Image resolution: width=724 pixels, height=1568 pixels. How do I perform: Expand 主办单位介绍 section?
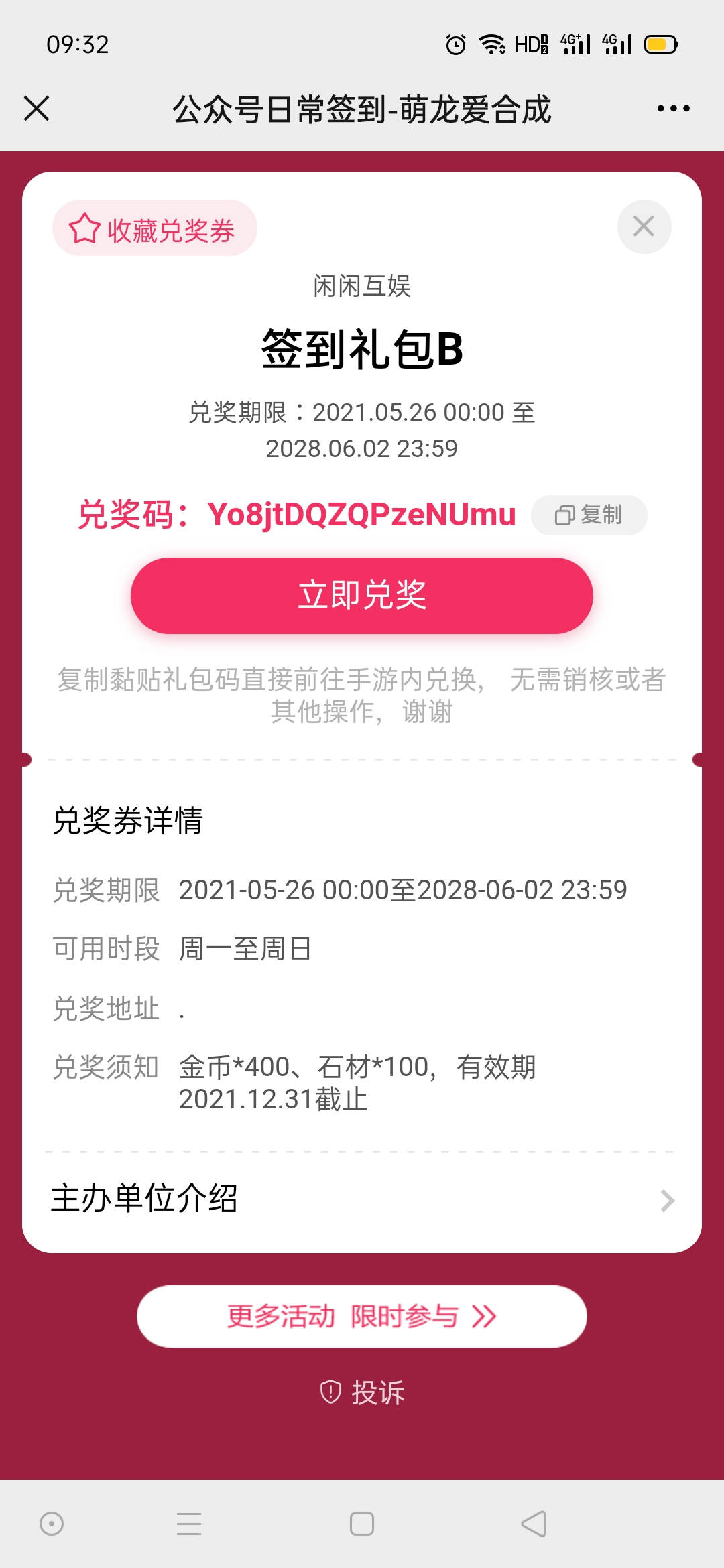click(362, 1199)
